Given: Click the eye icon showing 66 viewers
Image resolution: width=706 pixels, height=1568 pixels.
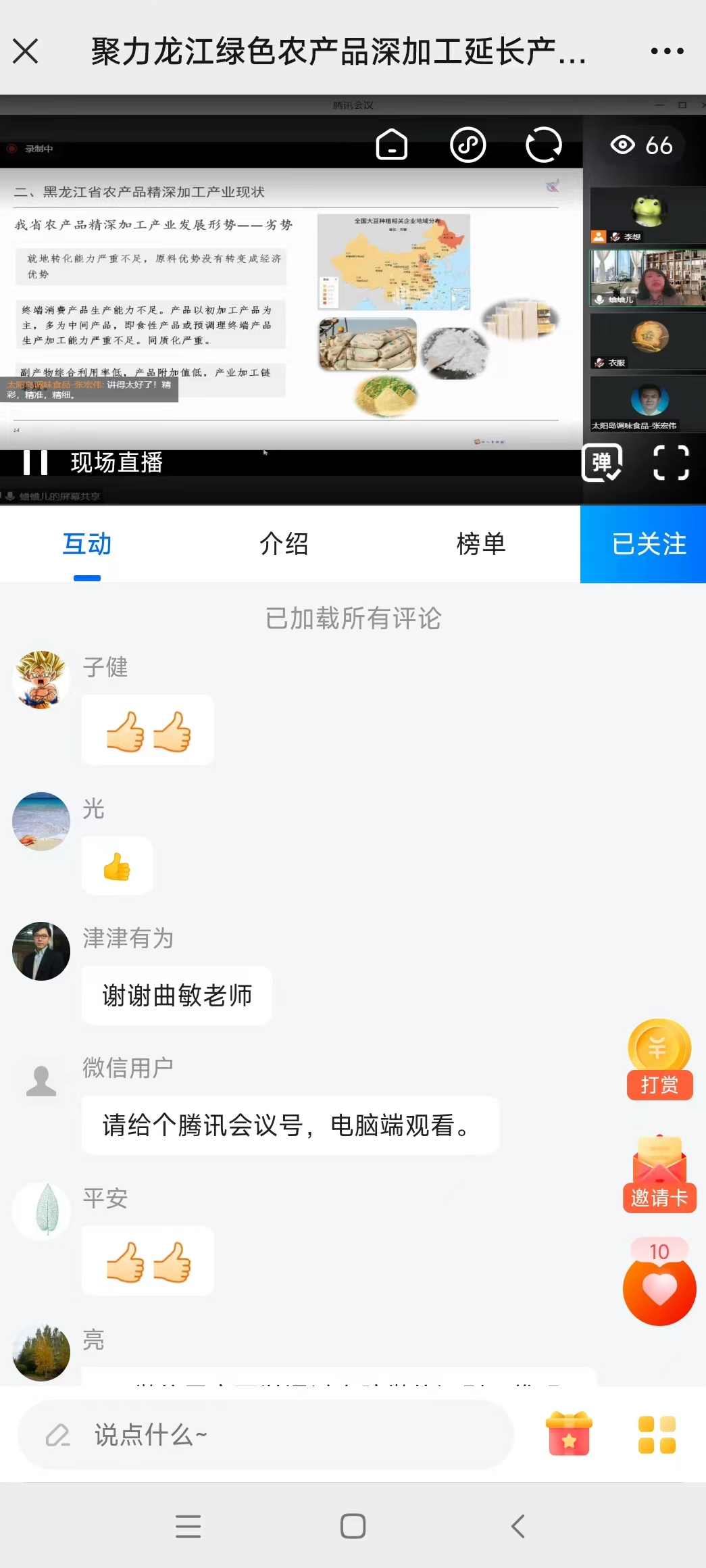Looking at the screenshot, I should 624,145.
